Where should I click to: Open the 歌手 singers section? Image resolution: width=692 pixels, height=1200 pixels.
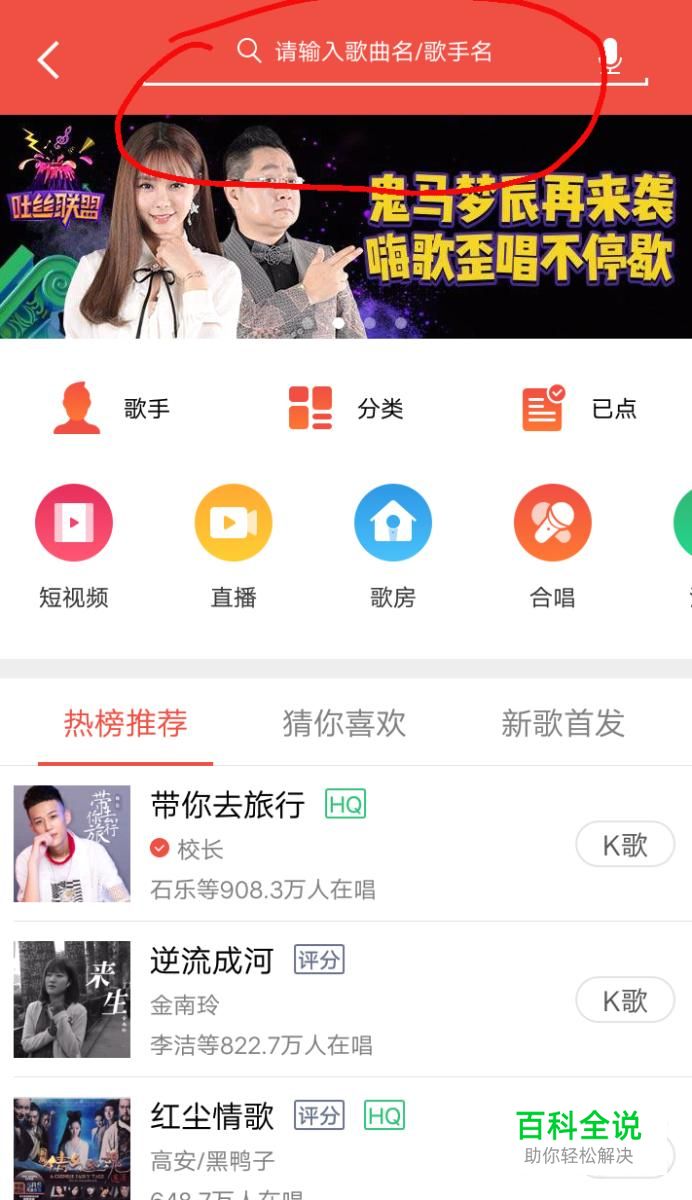point(110,409)
